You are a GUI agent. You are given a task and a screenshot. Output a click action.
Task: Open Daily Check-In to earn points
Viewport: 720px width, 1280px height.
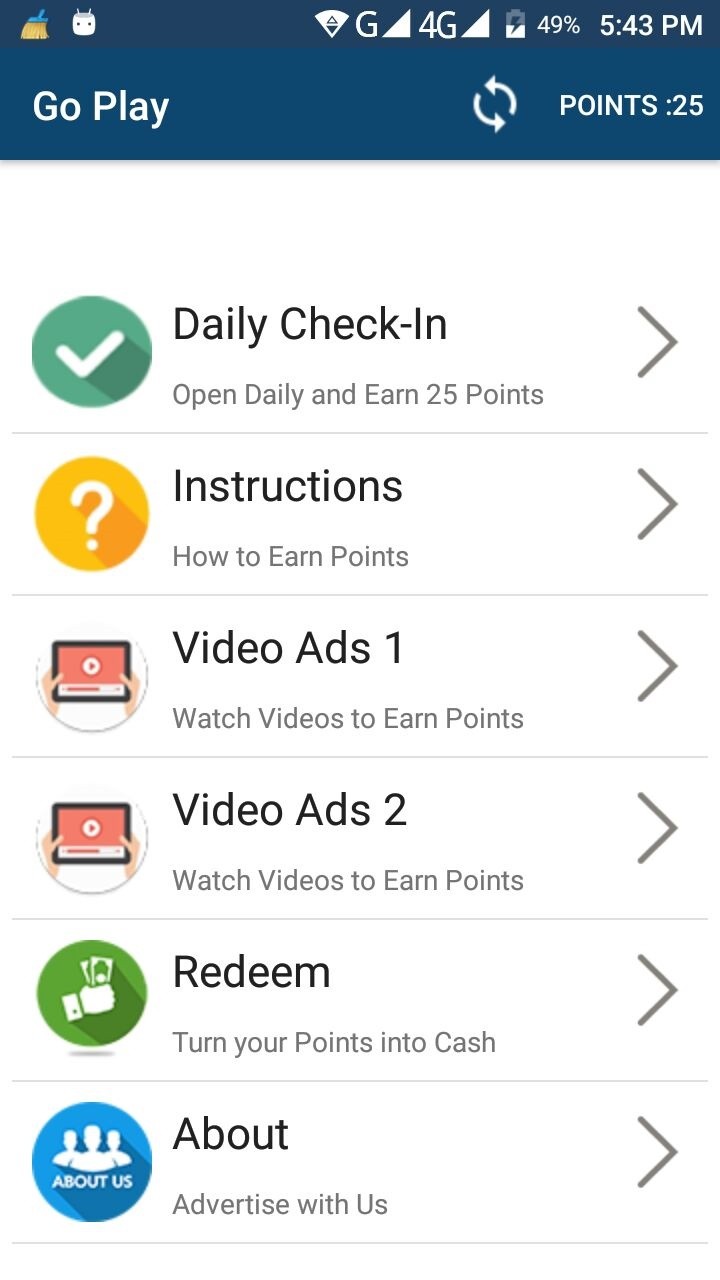coord(360,352)
